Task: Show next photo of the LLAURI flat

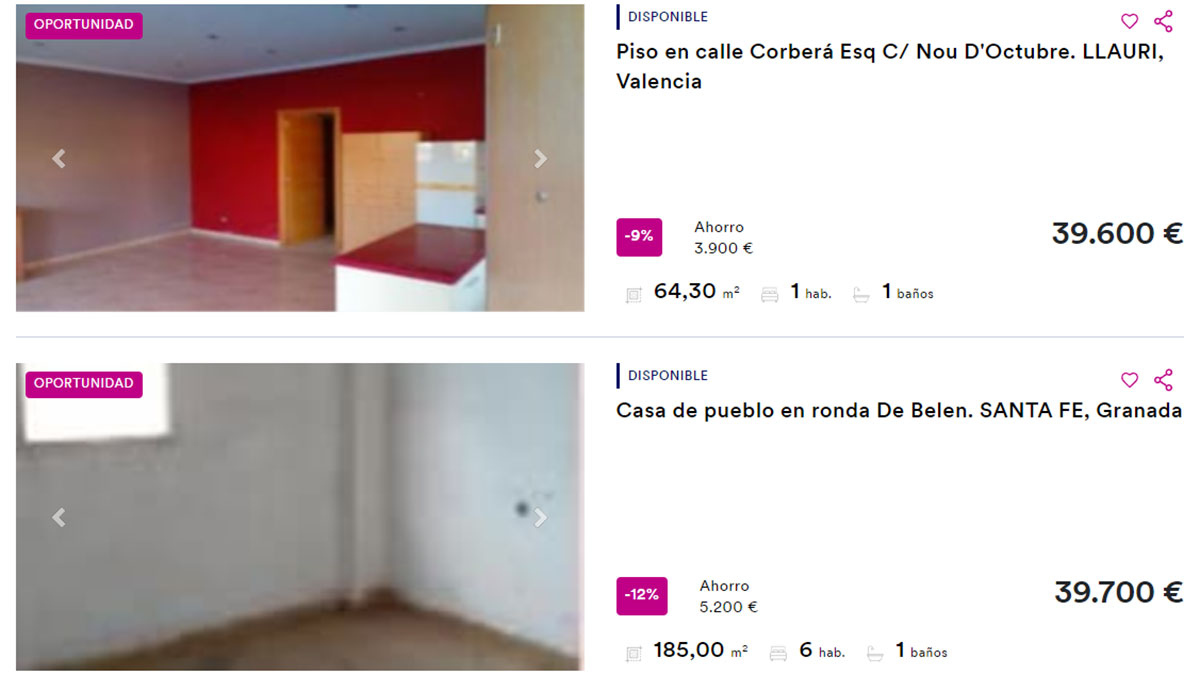Action: [x=540, y=158]
